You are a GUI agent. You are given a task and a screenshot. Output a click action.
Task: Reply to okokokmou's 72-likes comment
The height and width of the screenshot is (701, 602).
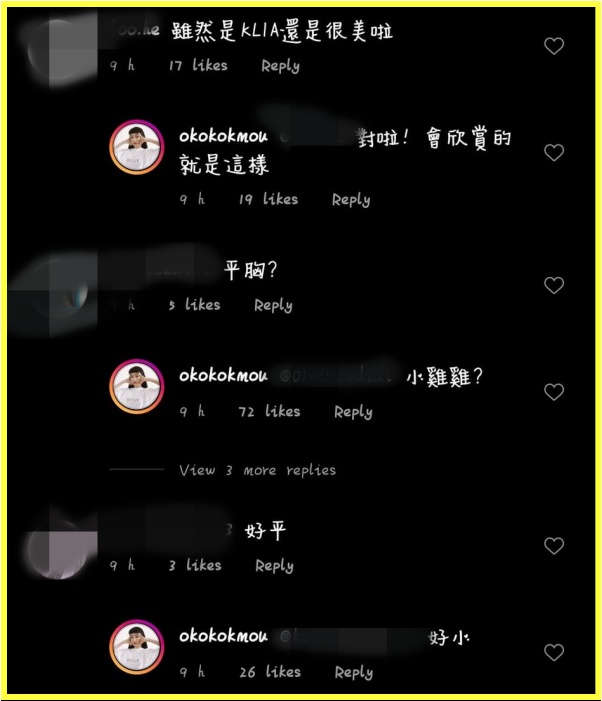click(x=353, y=412)
